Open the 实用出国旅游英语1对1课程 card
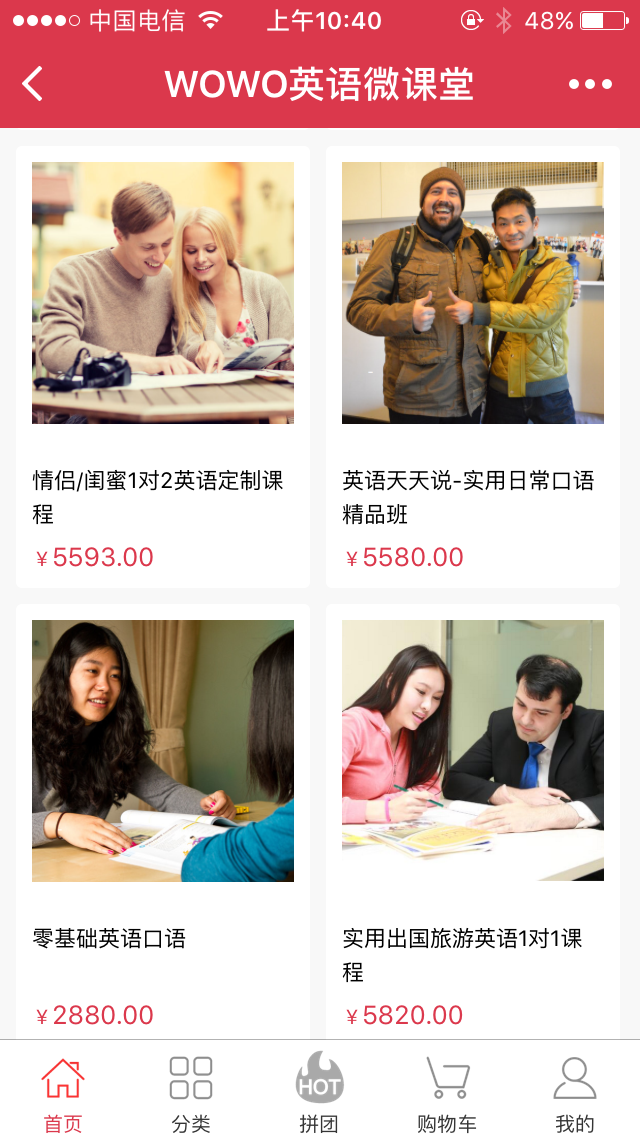The height and width of the screenshot is (1136, 640). click(473, 820)
